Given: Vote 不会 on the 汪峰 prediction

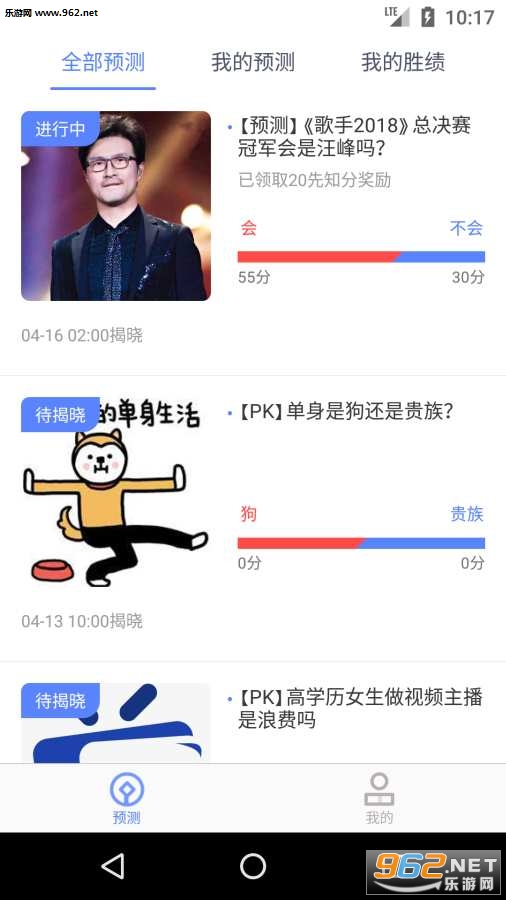Looking at the screenshot, I should 466,228.
